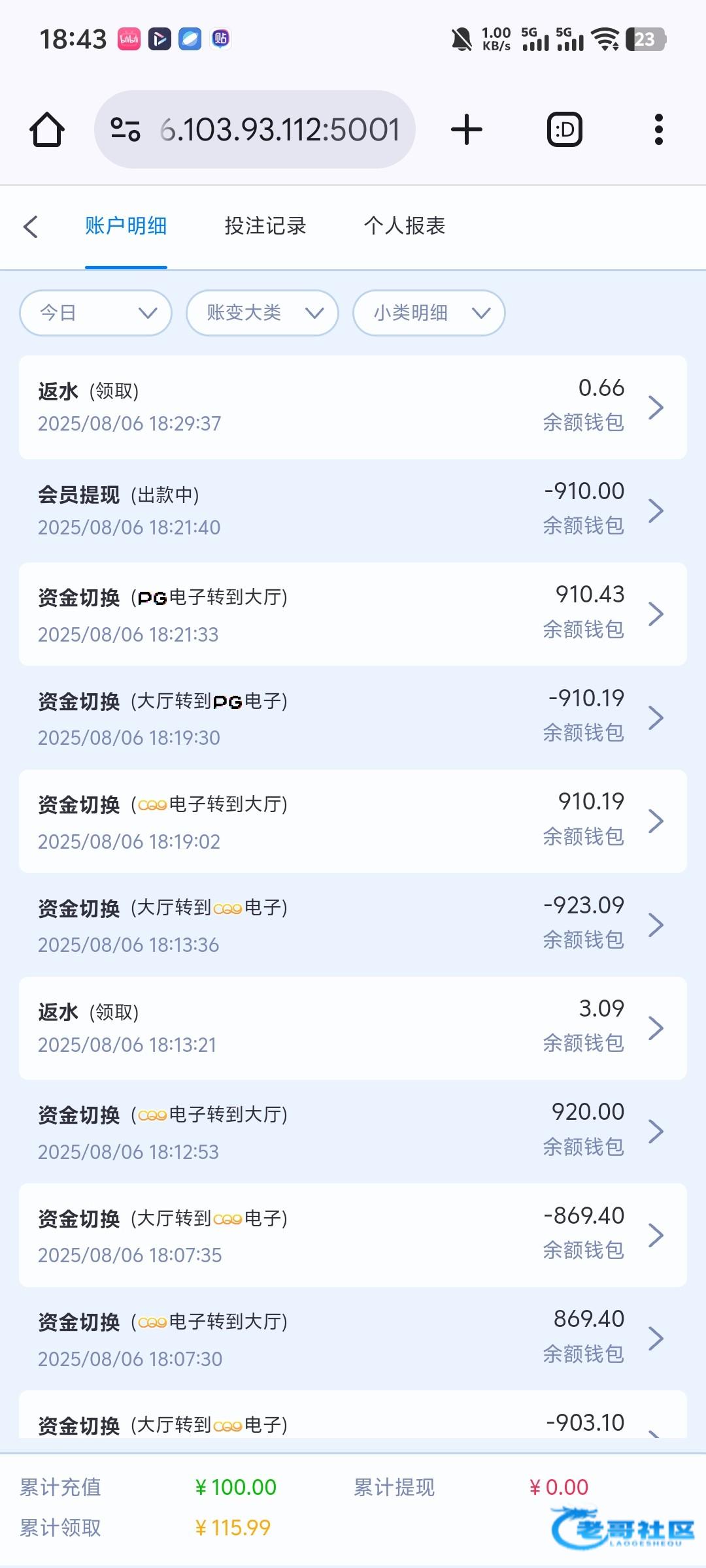Open the 920.00 transfer record at 18:12:53
The image size is (706, 1568).
353,1132
